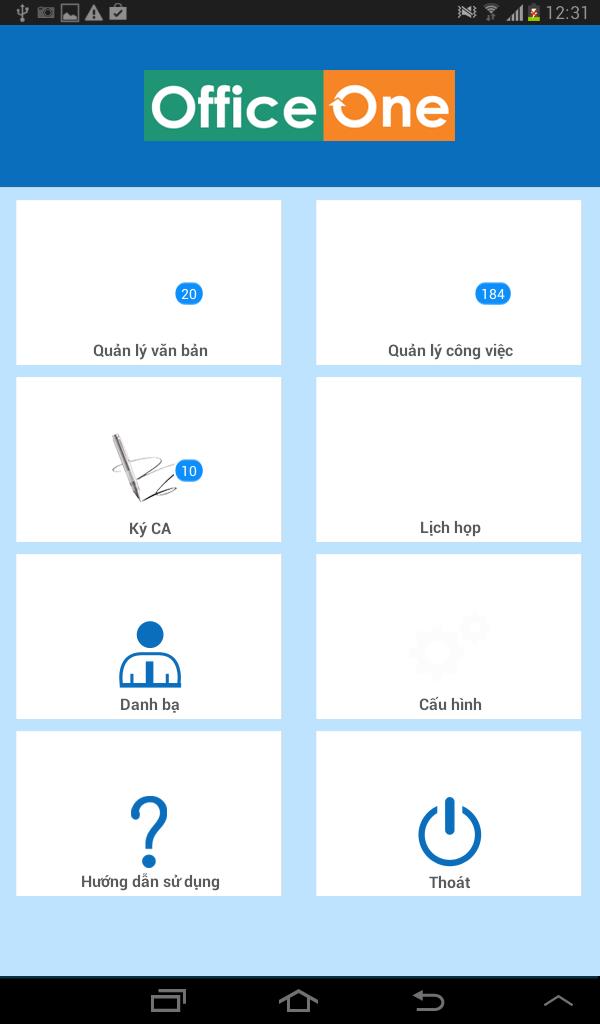Open Hướng dẫn sử dụng help guide
Image resolution: width=600 pixels, height=1024 pixels.
point(149,814)
